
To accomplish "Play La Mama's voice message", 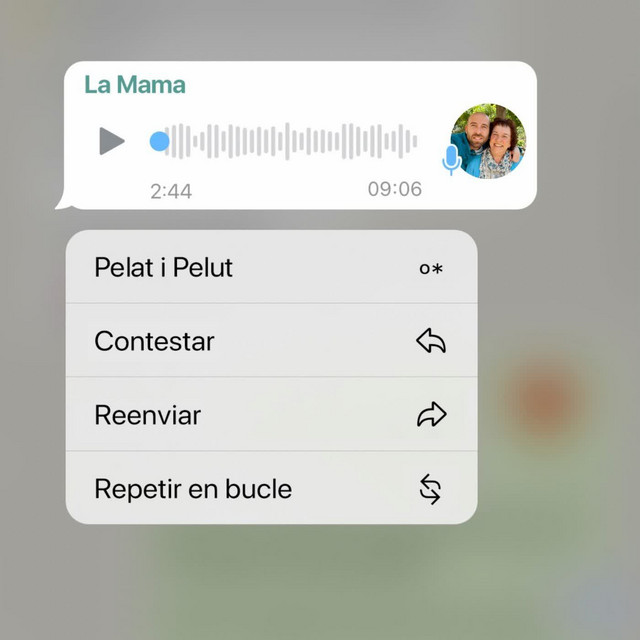I will 112,141.
